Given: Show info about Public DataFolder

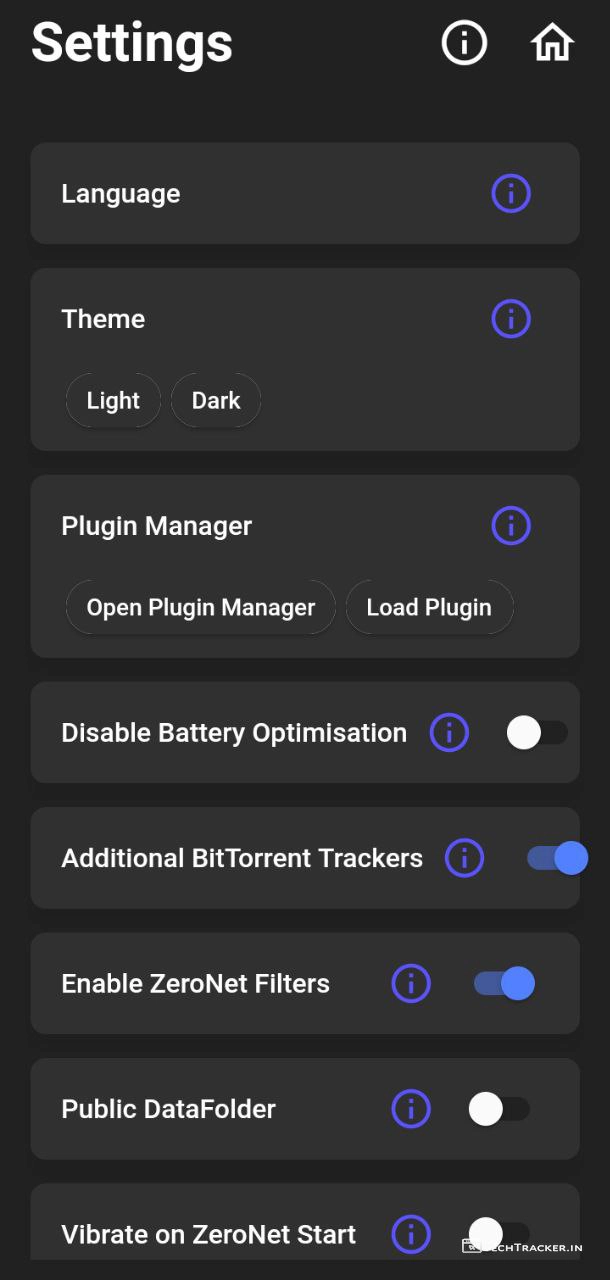Looking at the screenshot, I should click(410, 1109).
